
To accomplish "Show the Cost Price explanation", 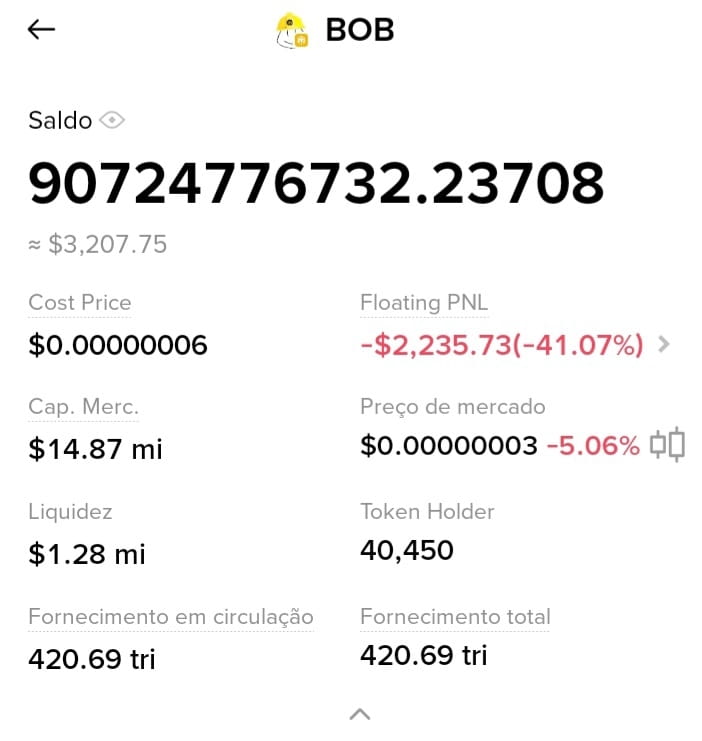I will (80, 302).
